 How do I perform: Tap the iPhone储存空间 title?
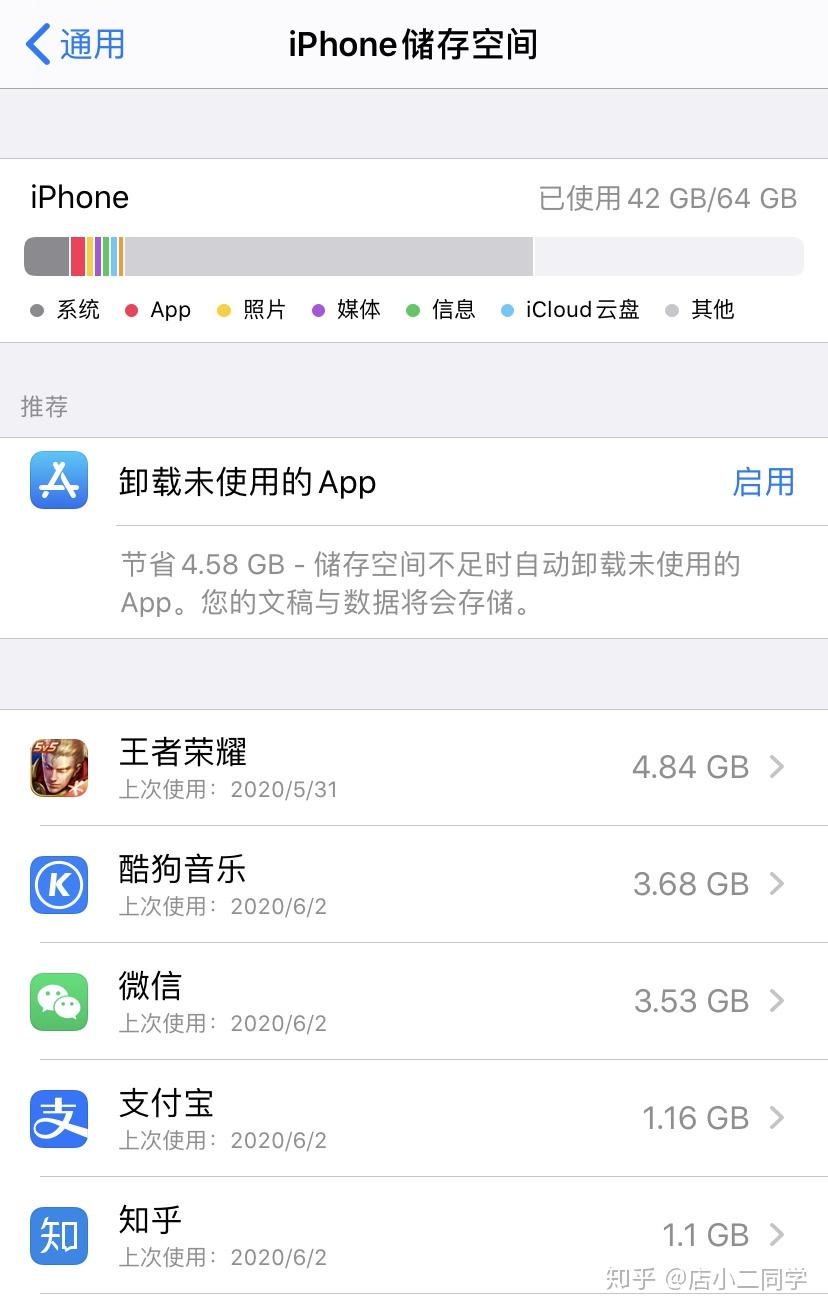tap(414, 44)
